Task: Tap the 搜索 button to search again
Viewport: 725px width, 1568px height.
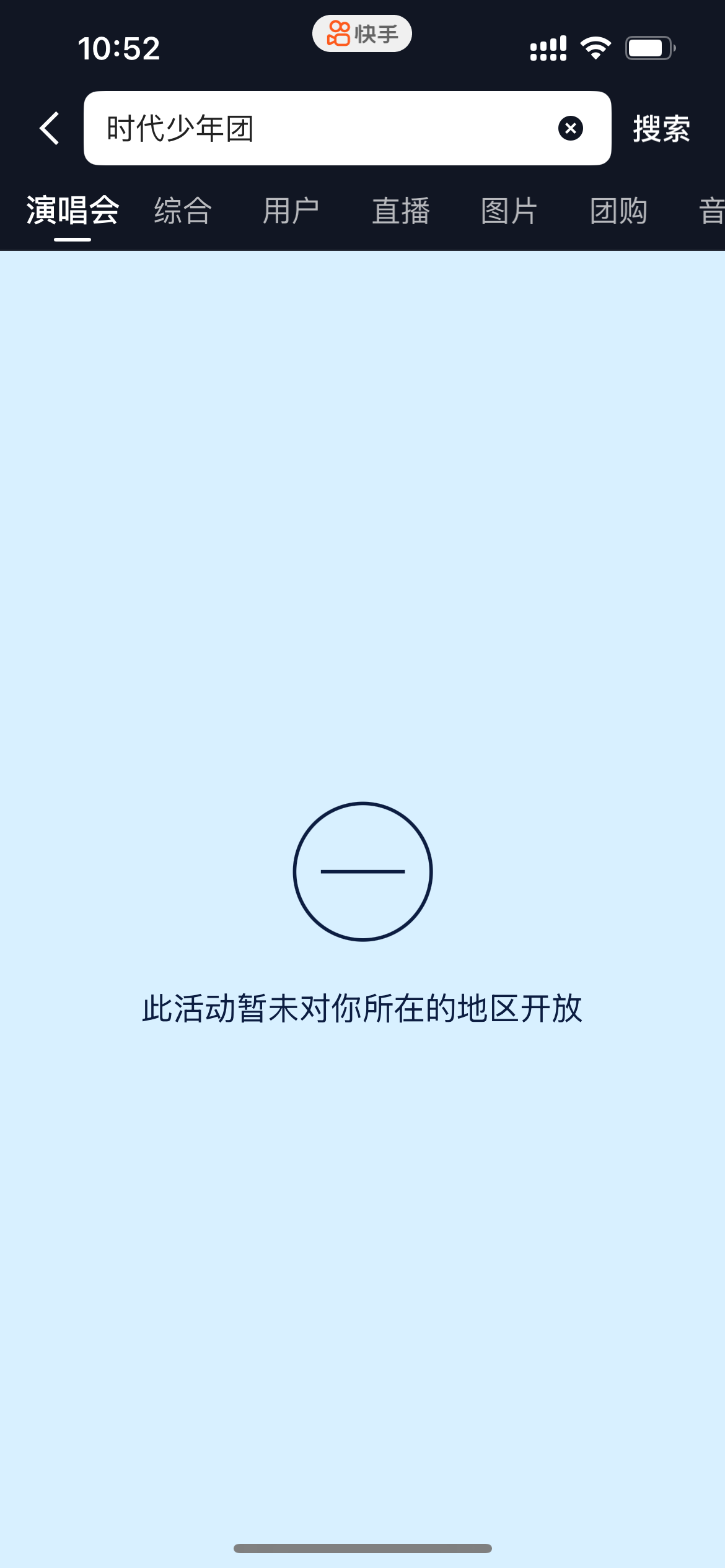Action: coord(661,129)
